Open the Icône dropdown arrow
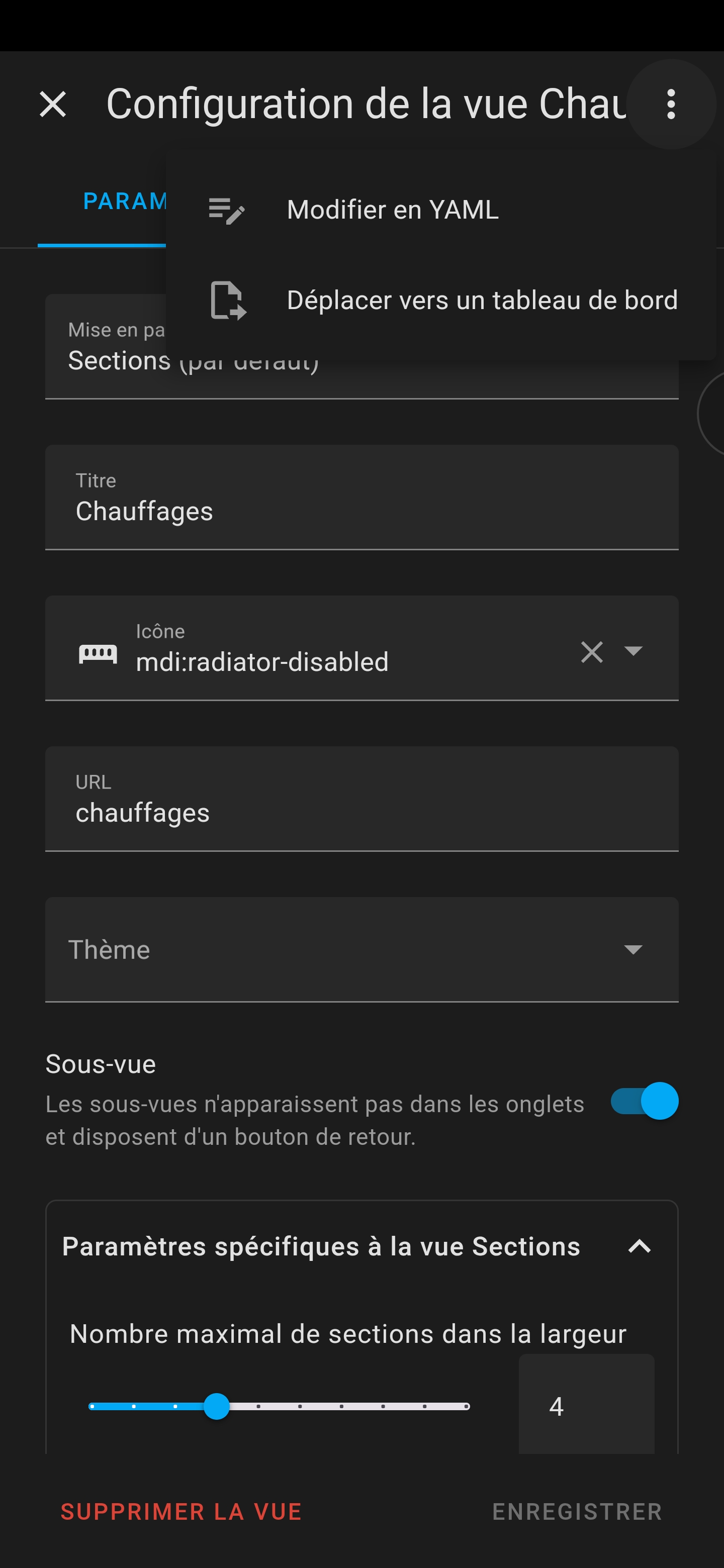724x1568 pixels. pyautogui.click(x=633, y=651)
